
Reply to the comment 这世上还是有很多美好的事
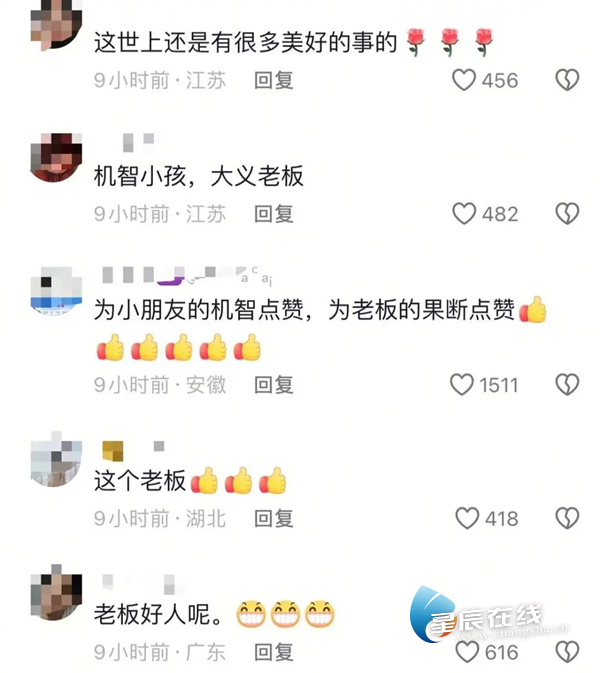[x=273, y=80]
